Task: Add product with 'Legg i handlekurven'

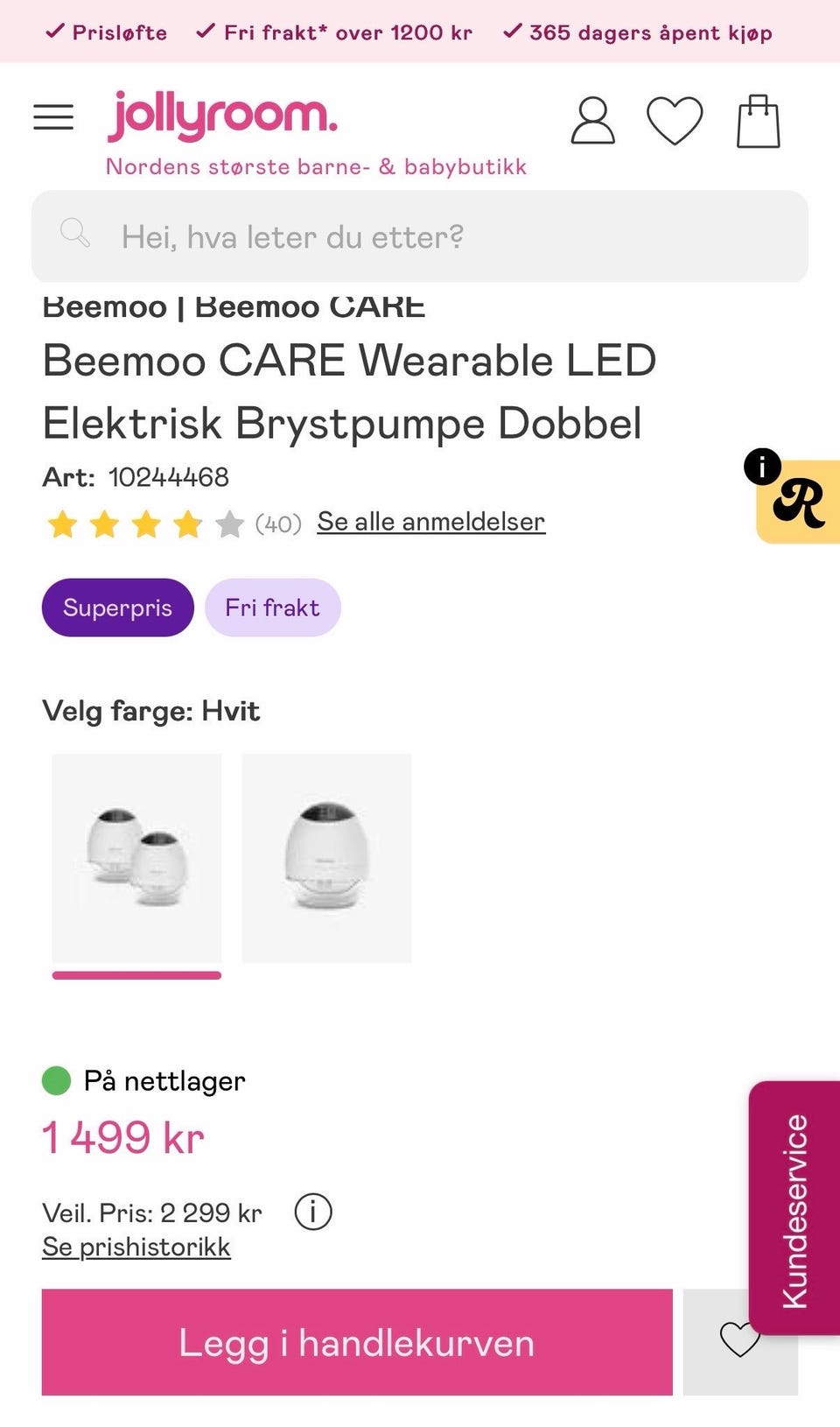Action: [x=357, y=1342]
